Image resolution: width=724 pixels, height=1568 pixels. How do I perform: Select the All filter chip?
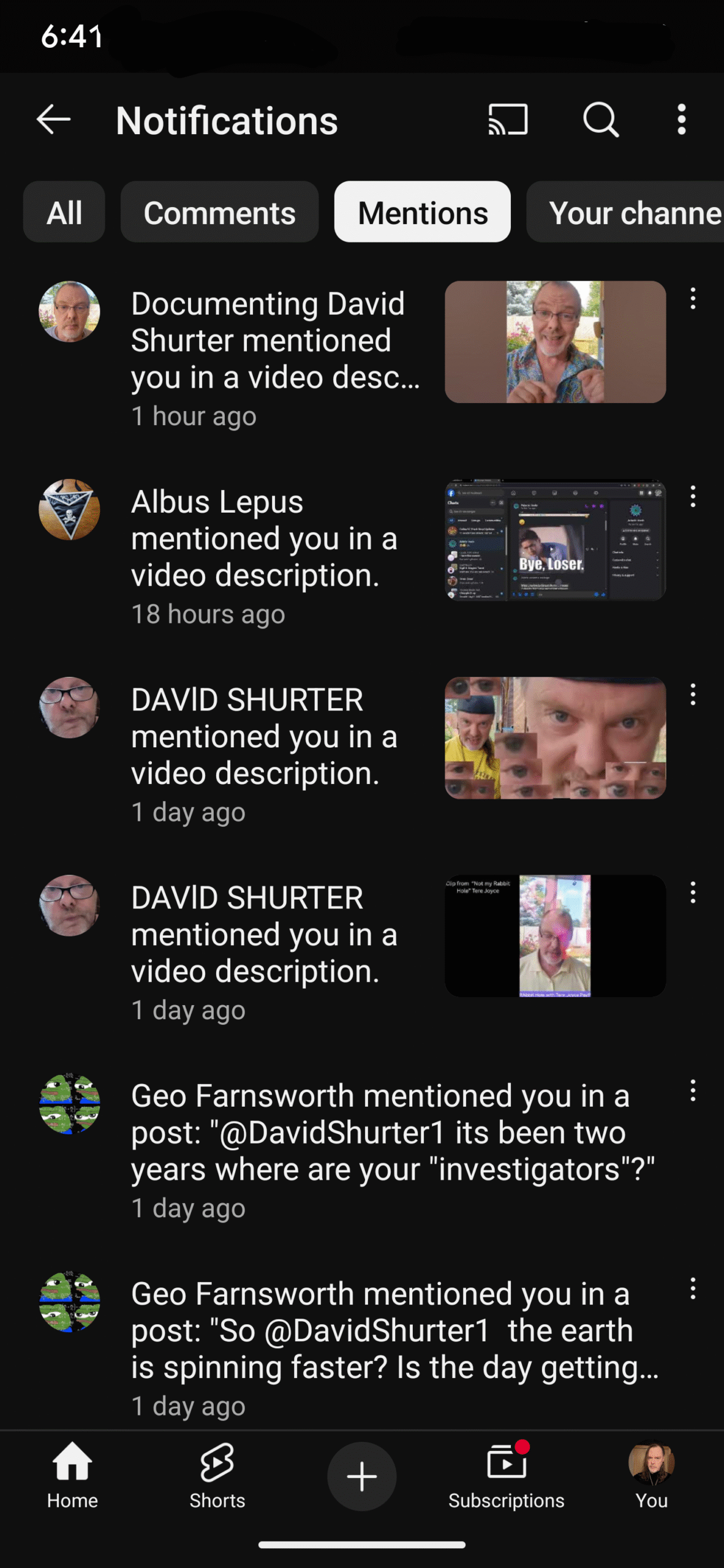coord(64,212)
